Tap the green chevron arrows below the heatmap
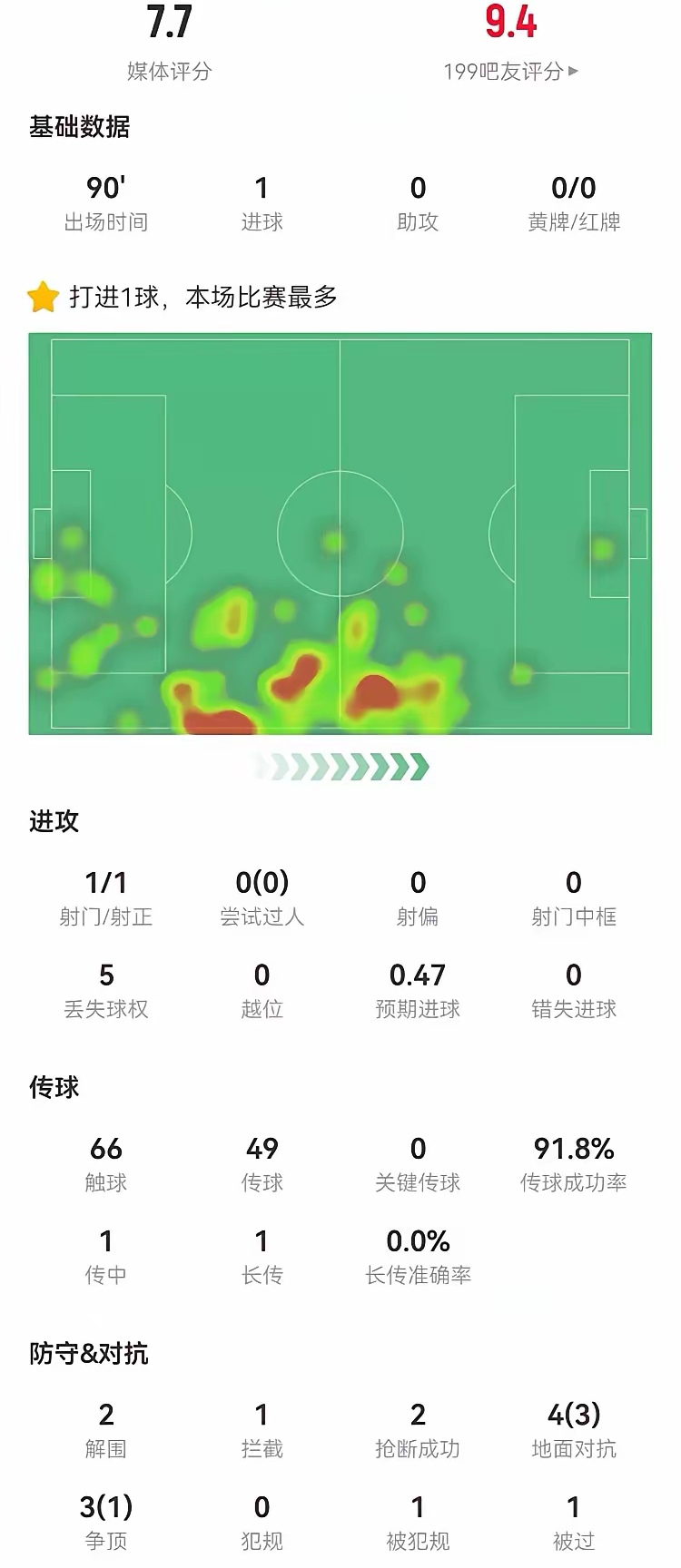The image size is (681, 1568). 340,765
